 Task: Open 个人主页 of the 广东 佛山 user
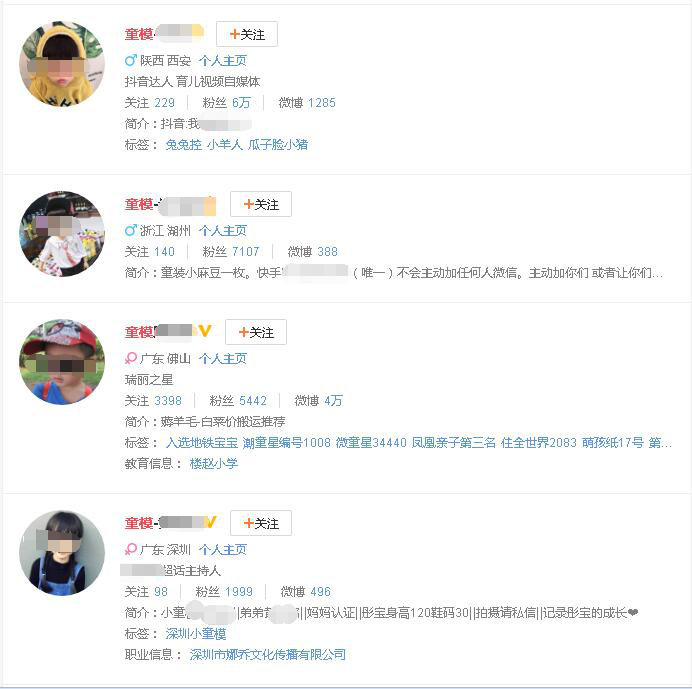222,359
